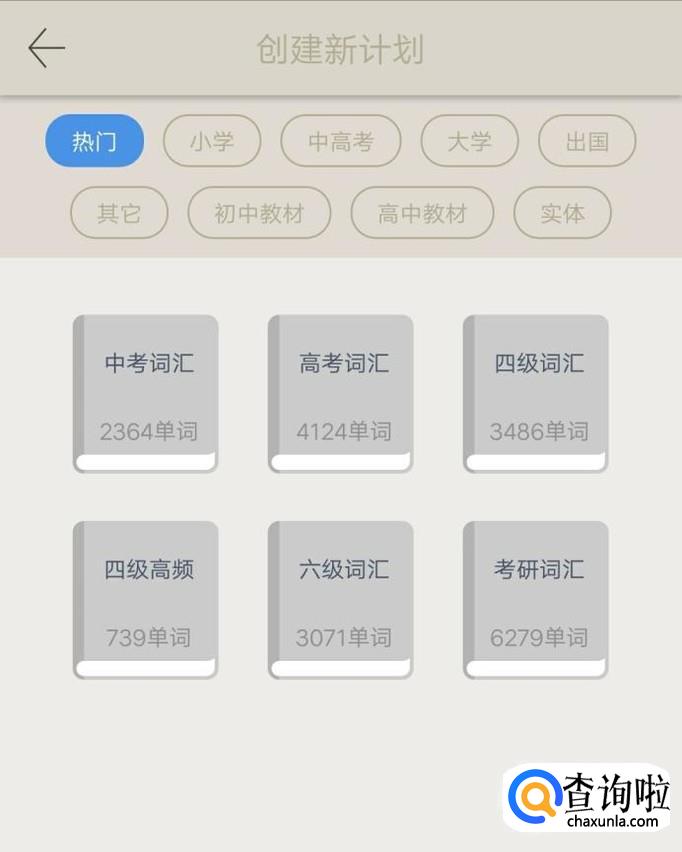The width and height of the screenshot is (682, 852).
Task: Open the 中考词汇 word book
Action: point(146,394)
